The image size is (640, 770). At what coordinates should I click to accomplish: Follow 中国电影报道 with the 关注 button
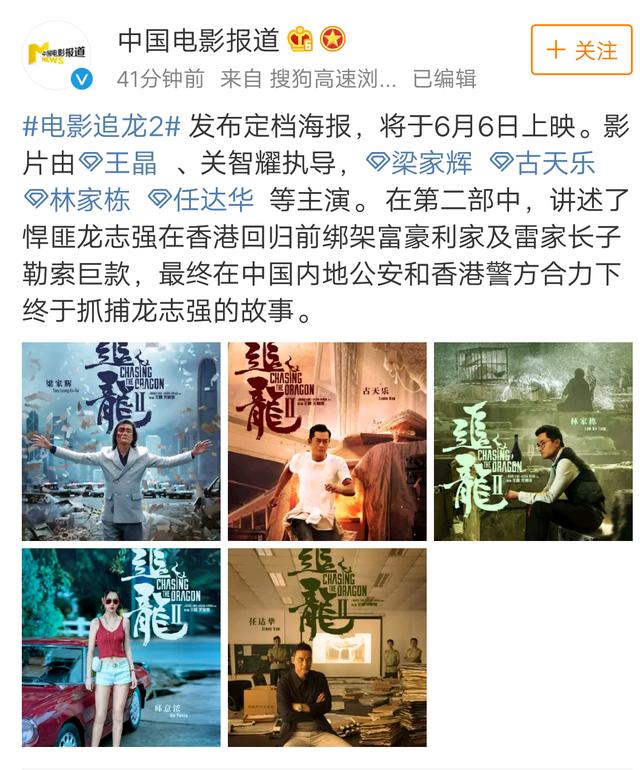[x=581, y=50]
